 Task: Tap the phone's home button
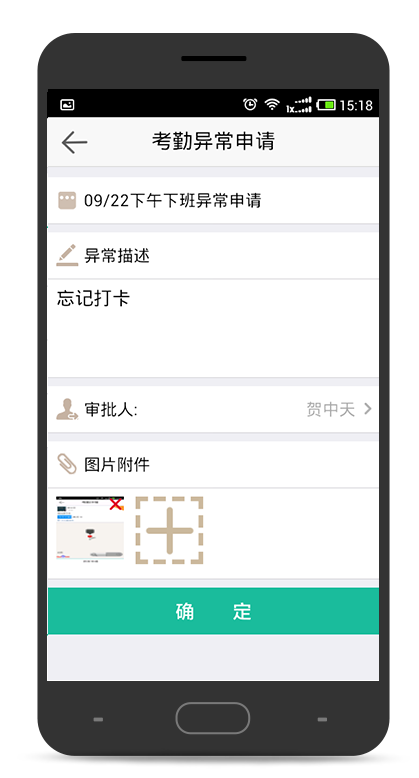click(212, 717)
